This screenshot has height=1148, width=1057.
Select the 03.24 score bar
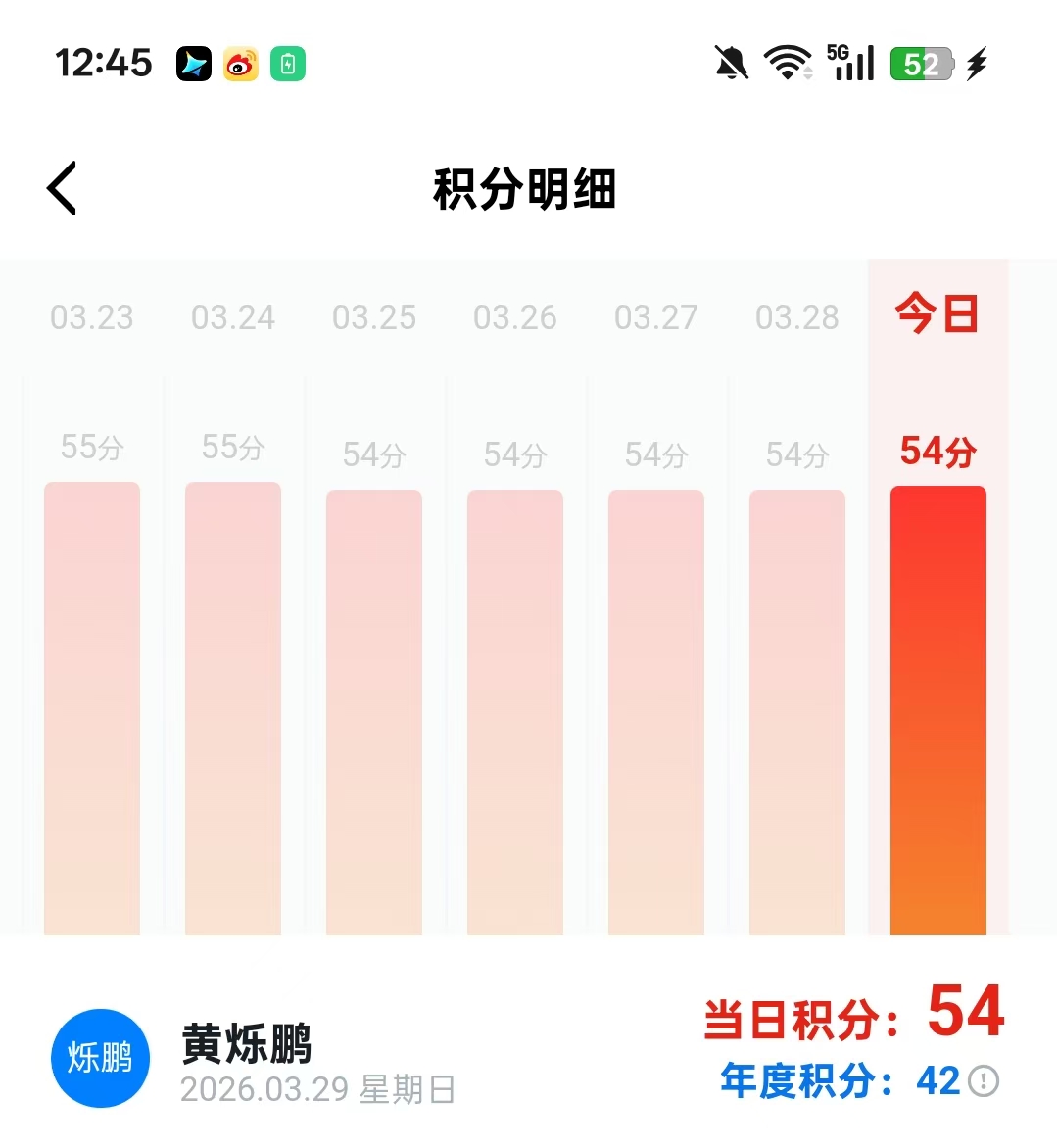(233, 707)
